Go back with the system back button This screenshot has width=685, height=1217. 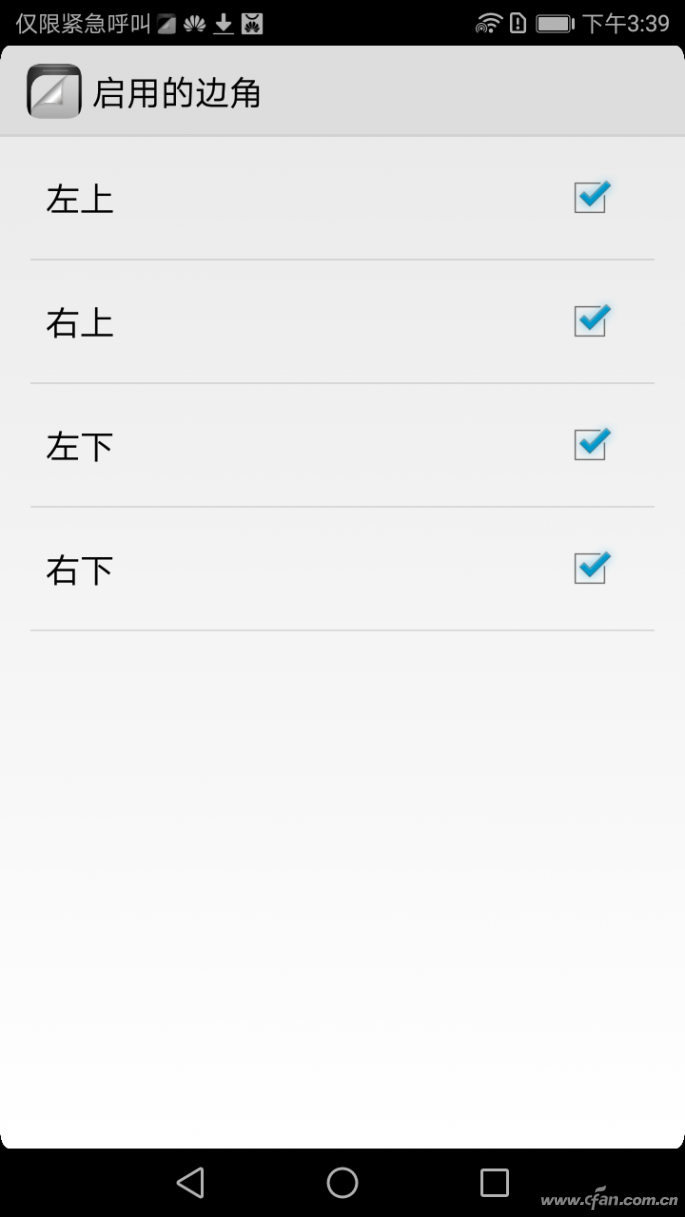pos(190,1183)
